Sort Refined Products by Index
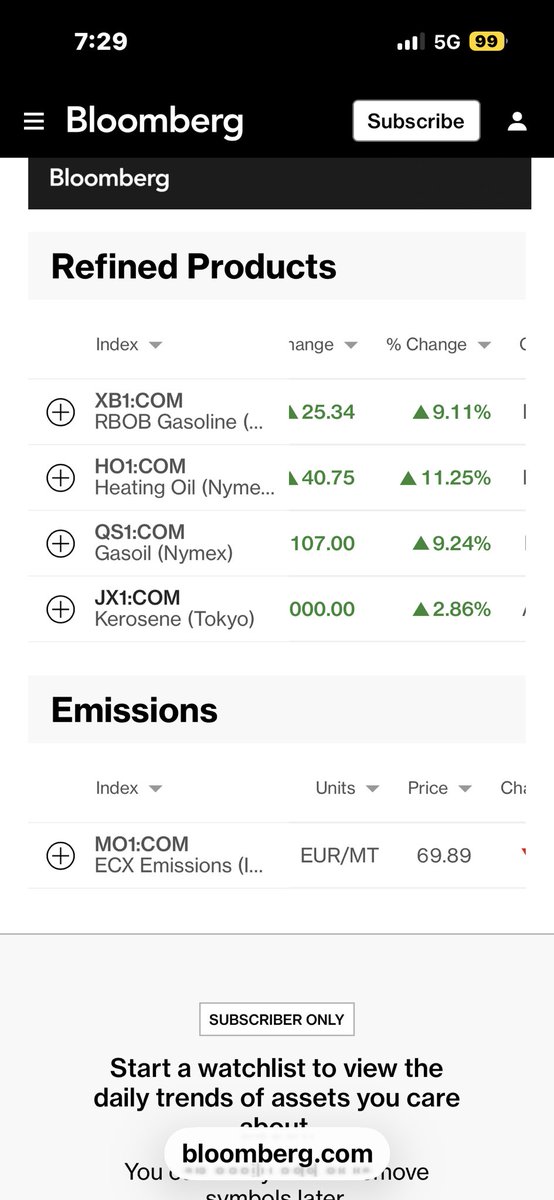This screenshot has height=1200, width=554. [x=128, y=344]
